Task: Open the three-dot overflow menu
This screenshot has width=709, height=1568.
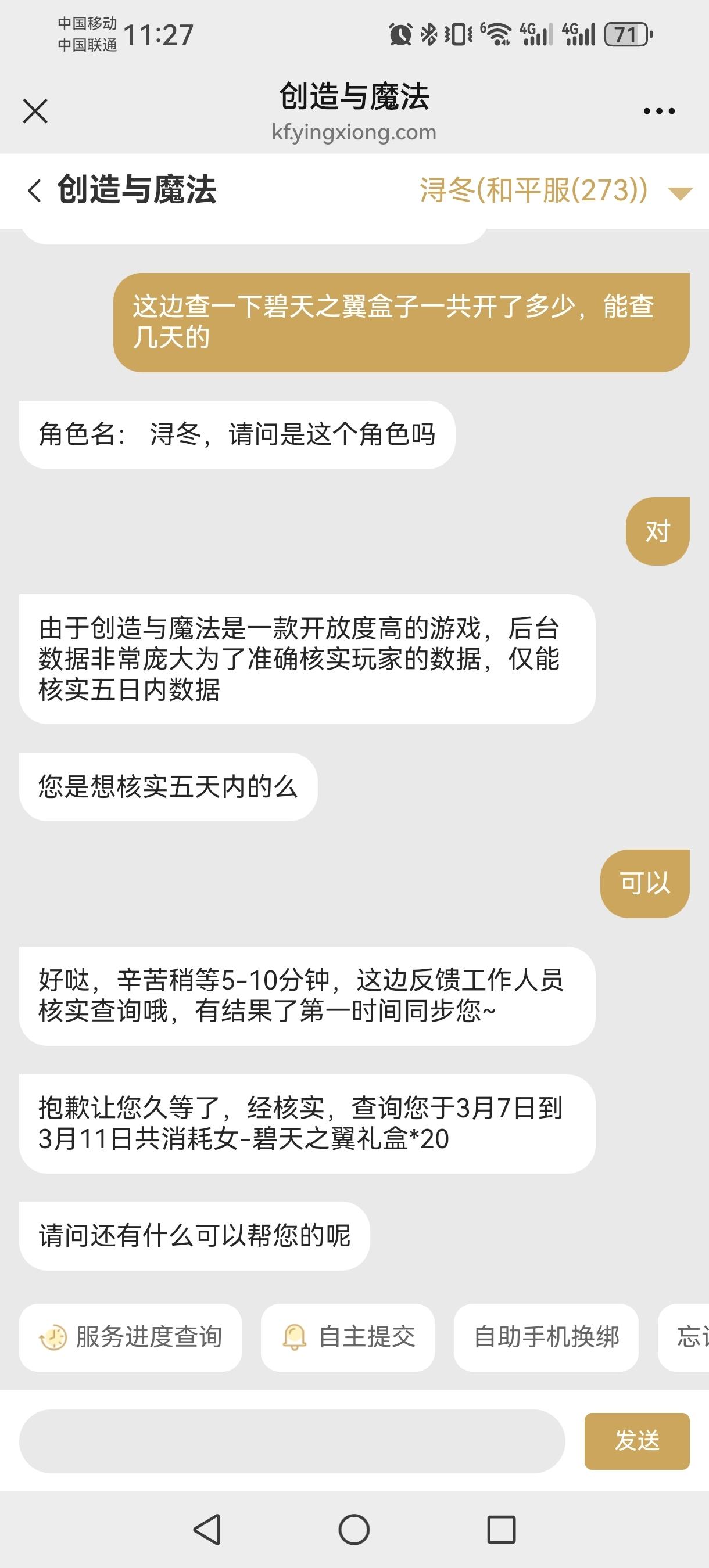Action: tap(659, 111)
